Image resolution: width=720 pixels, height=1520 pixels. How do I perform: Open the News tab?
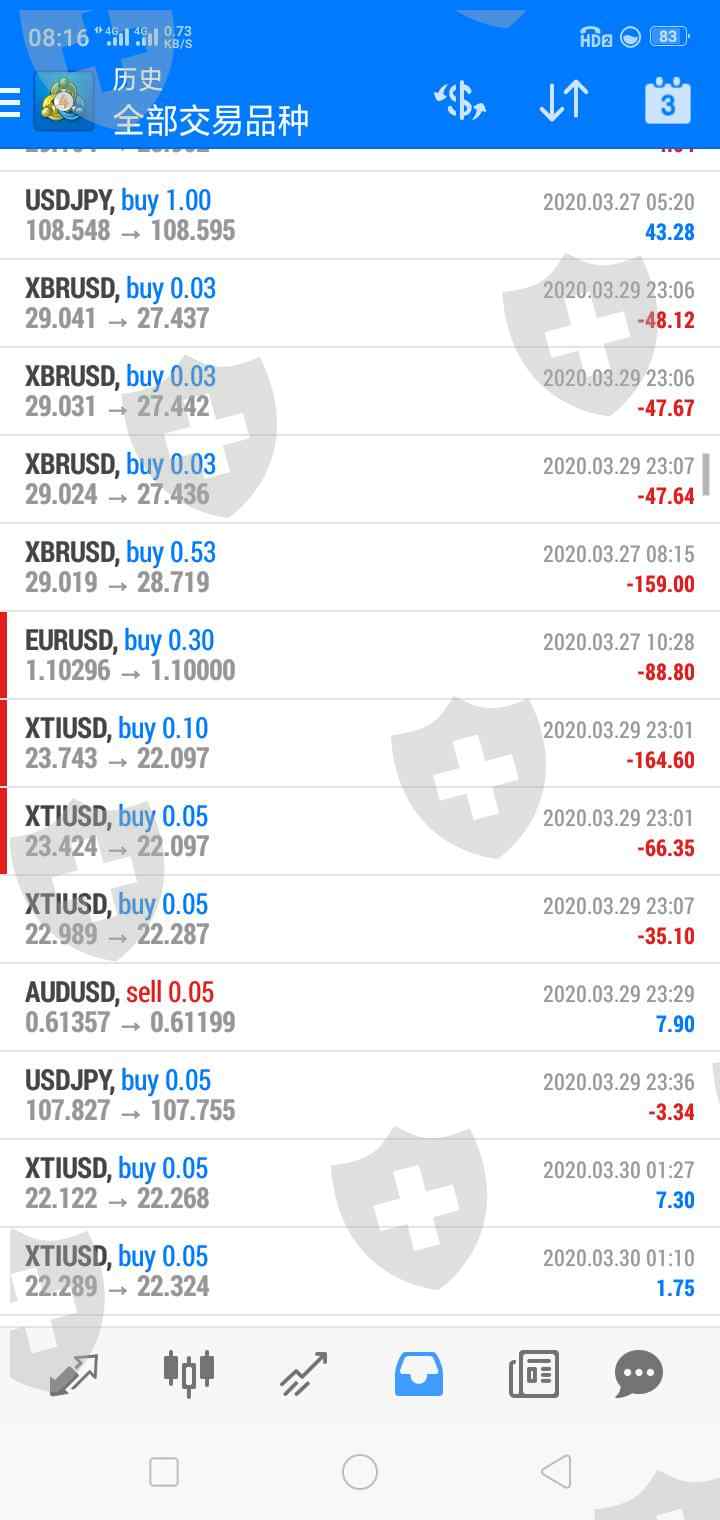pyautogui.click(x=533, y=1374)
